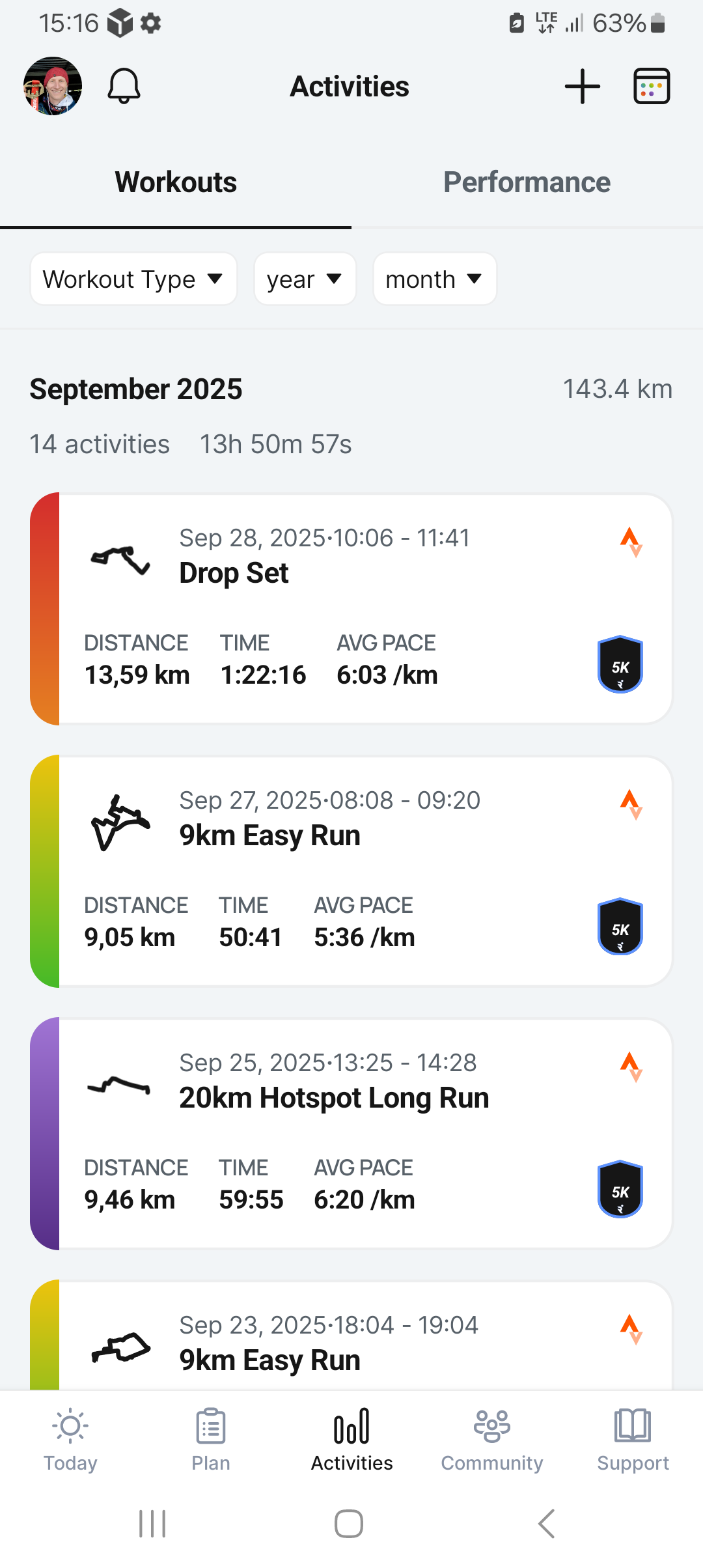
Task: Open the Sep 23 9km Easy Run
Action: click(x=351, y=1341)
